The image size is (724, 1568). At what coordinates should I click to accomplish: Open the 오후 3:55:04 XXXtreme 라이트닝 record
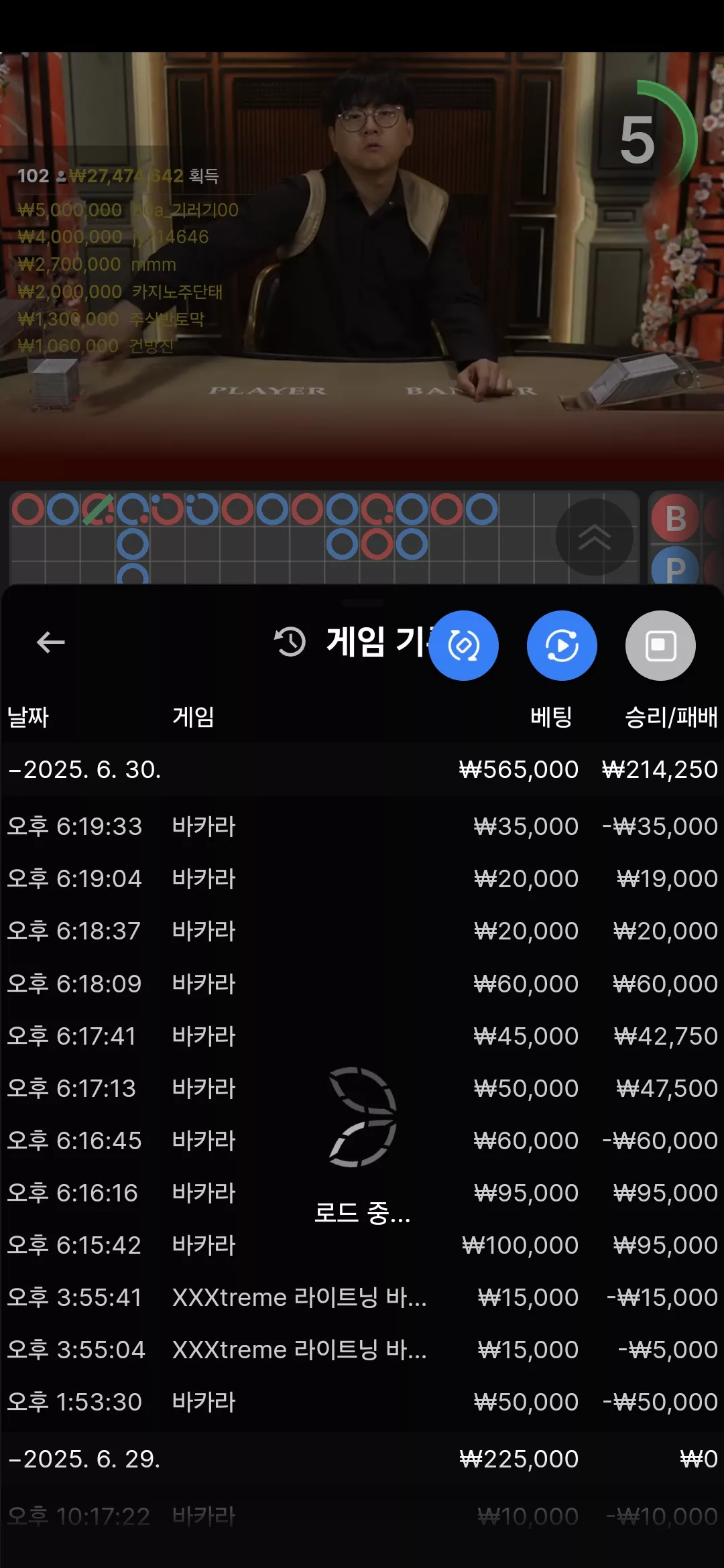[x=362, y=1350]
